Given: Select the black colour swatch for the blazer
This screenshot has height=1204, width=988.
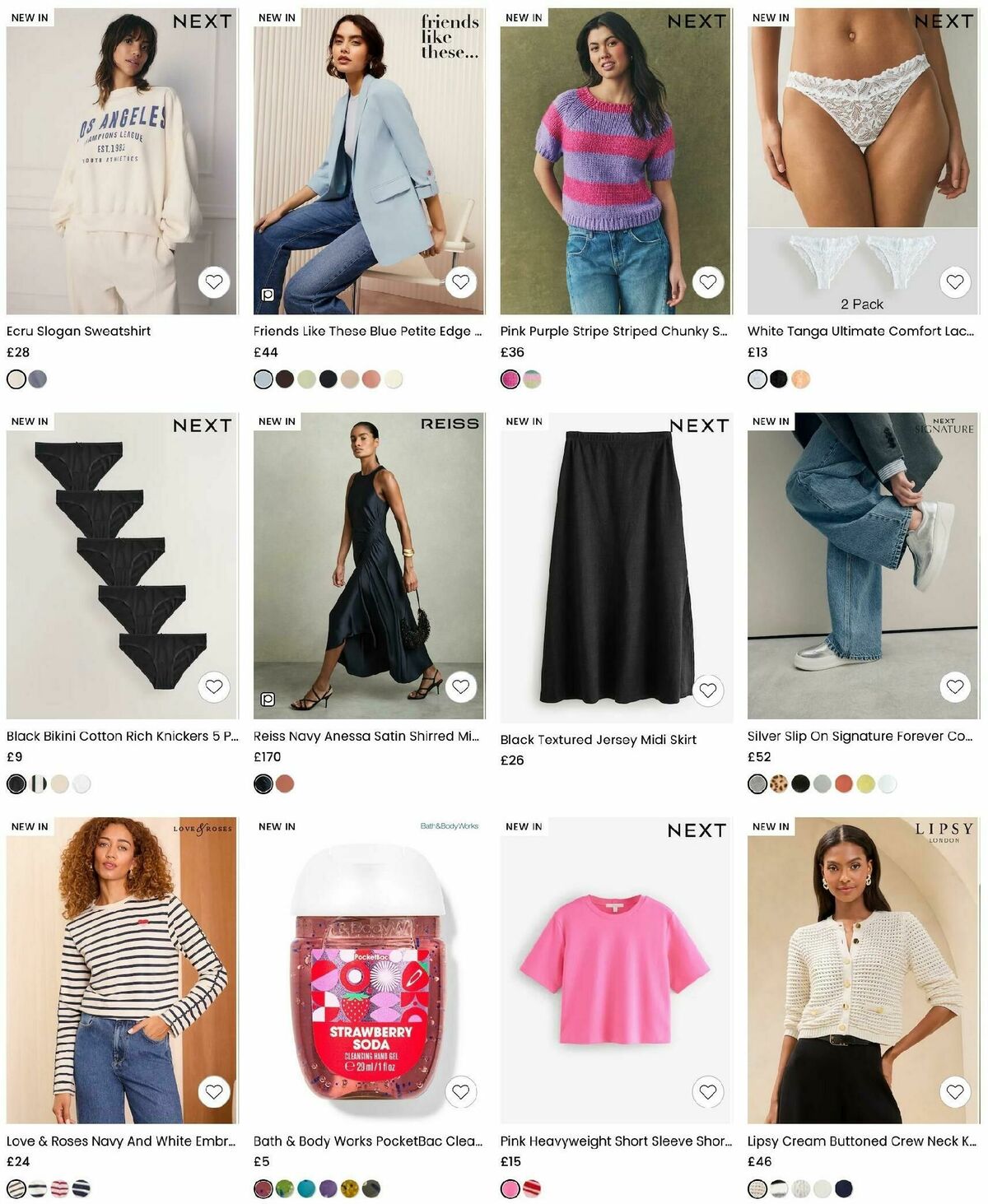Looking at the screenshot, I should coord(326,379).
